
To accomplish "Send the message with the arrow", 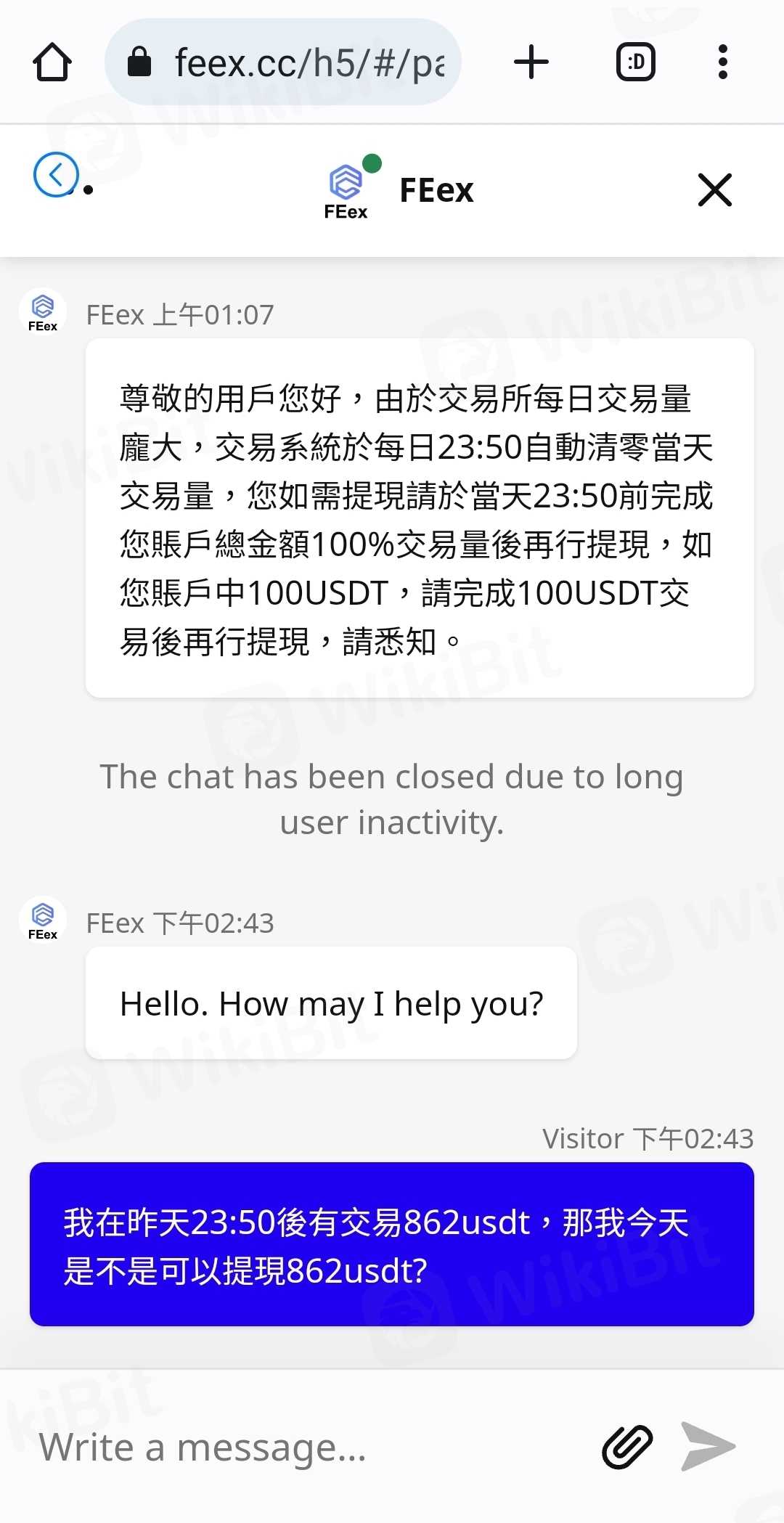I will 708,1447.
